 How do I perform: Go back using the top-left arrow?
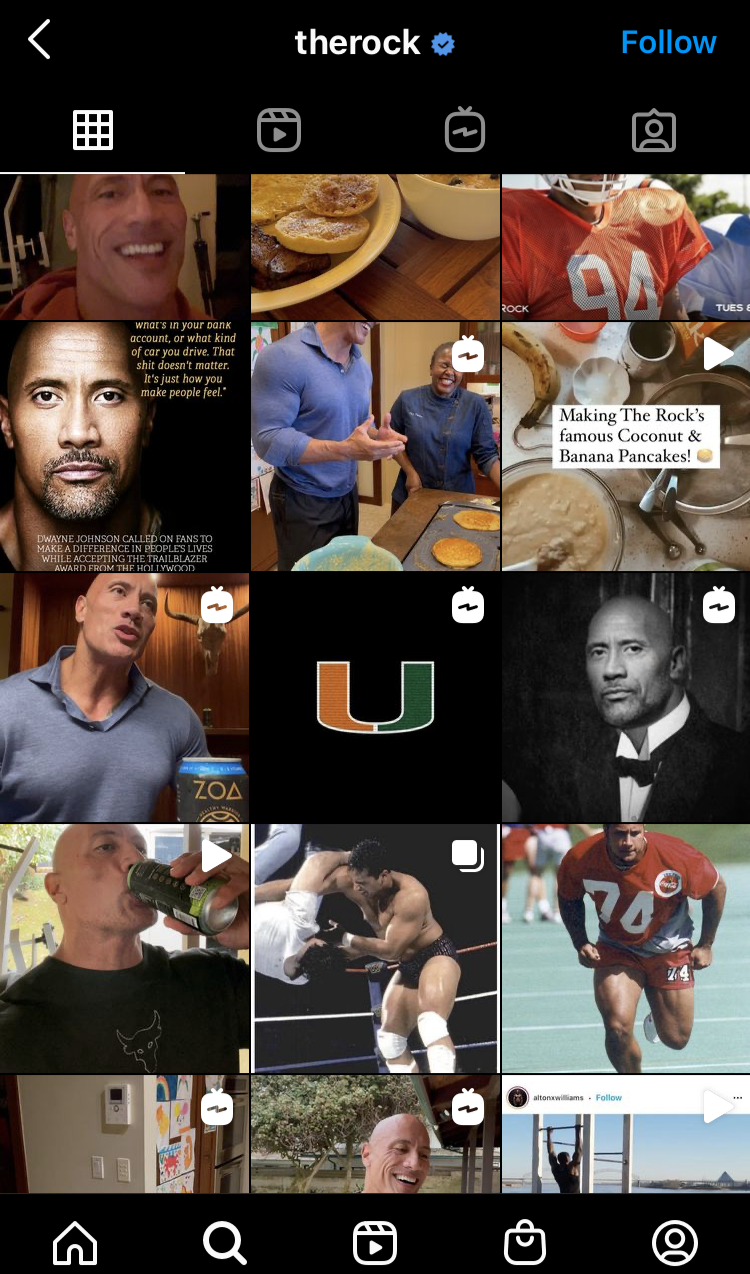click(x=39, y=41)
